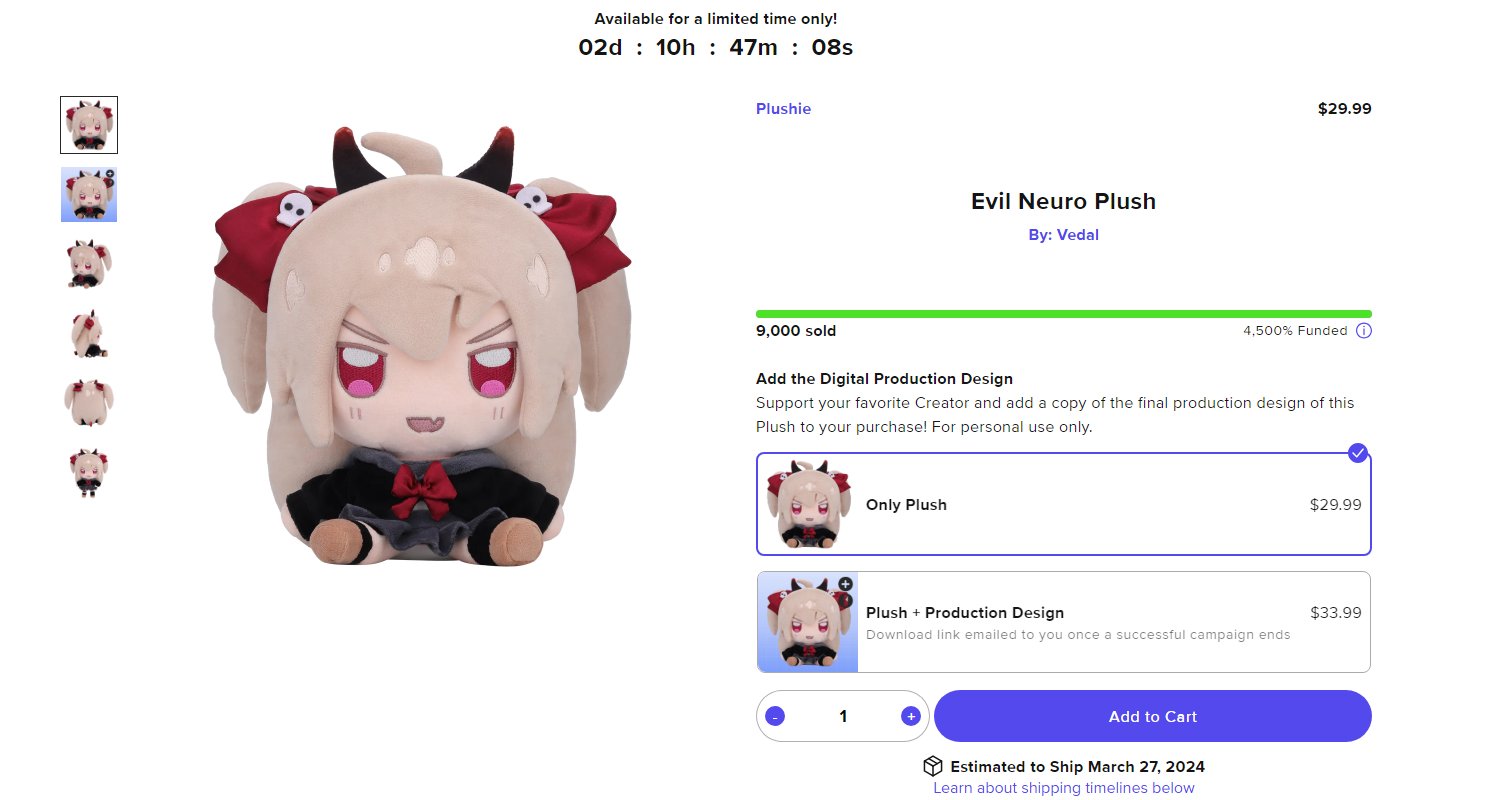
Task: Choose Plush + Production Design option
Action: tap(1063, 622)
